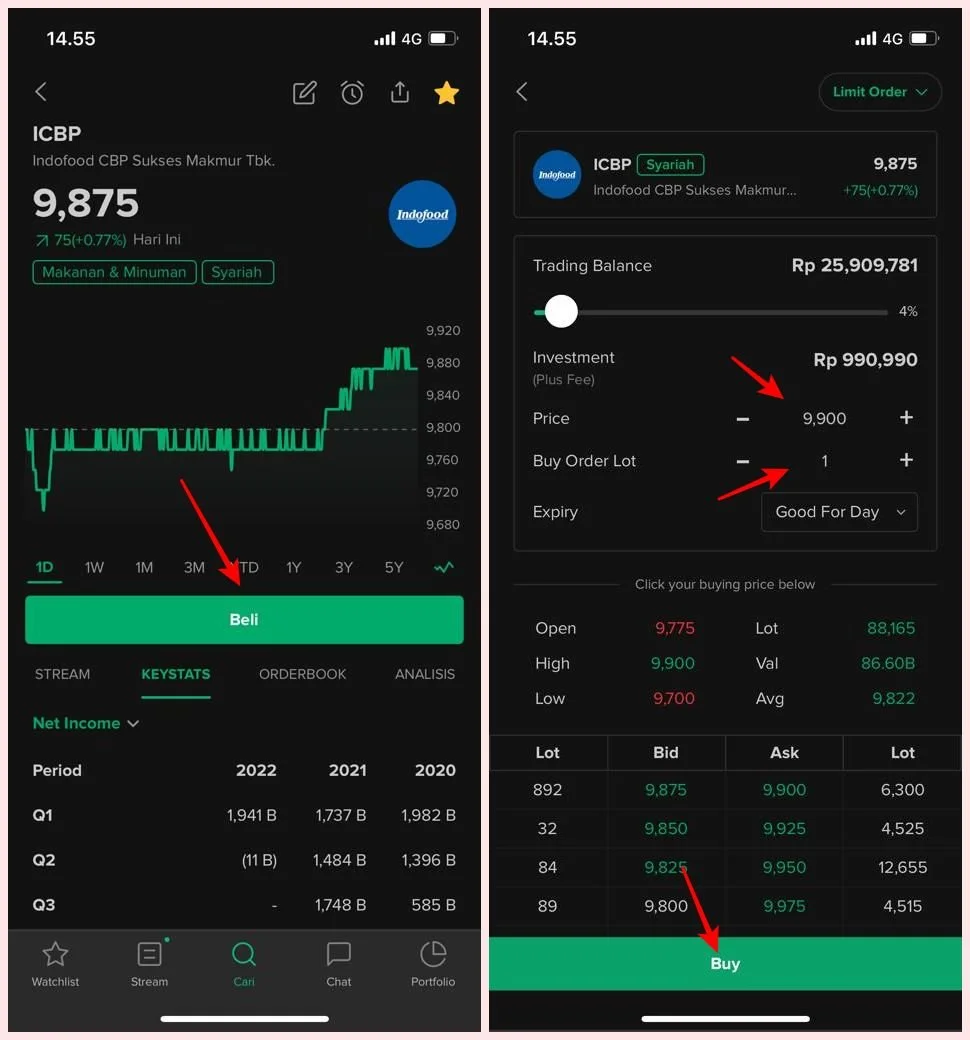Increase Buy Order Lot with plus
The image size is (970, 1040).
tap(906, 460)
